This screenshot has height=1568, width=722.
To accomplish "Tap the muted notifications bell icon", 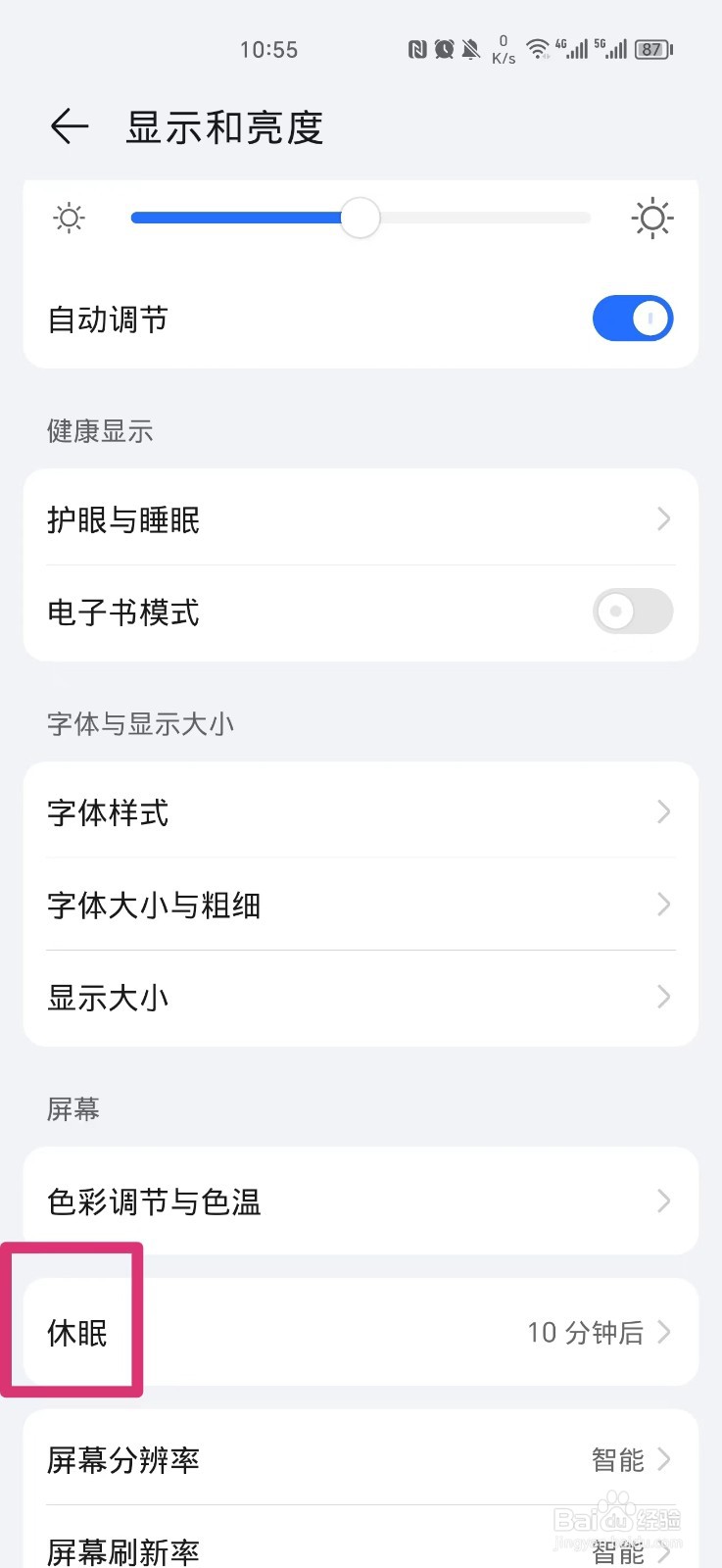I will click(x=471, y=49).
